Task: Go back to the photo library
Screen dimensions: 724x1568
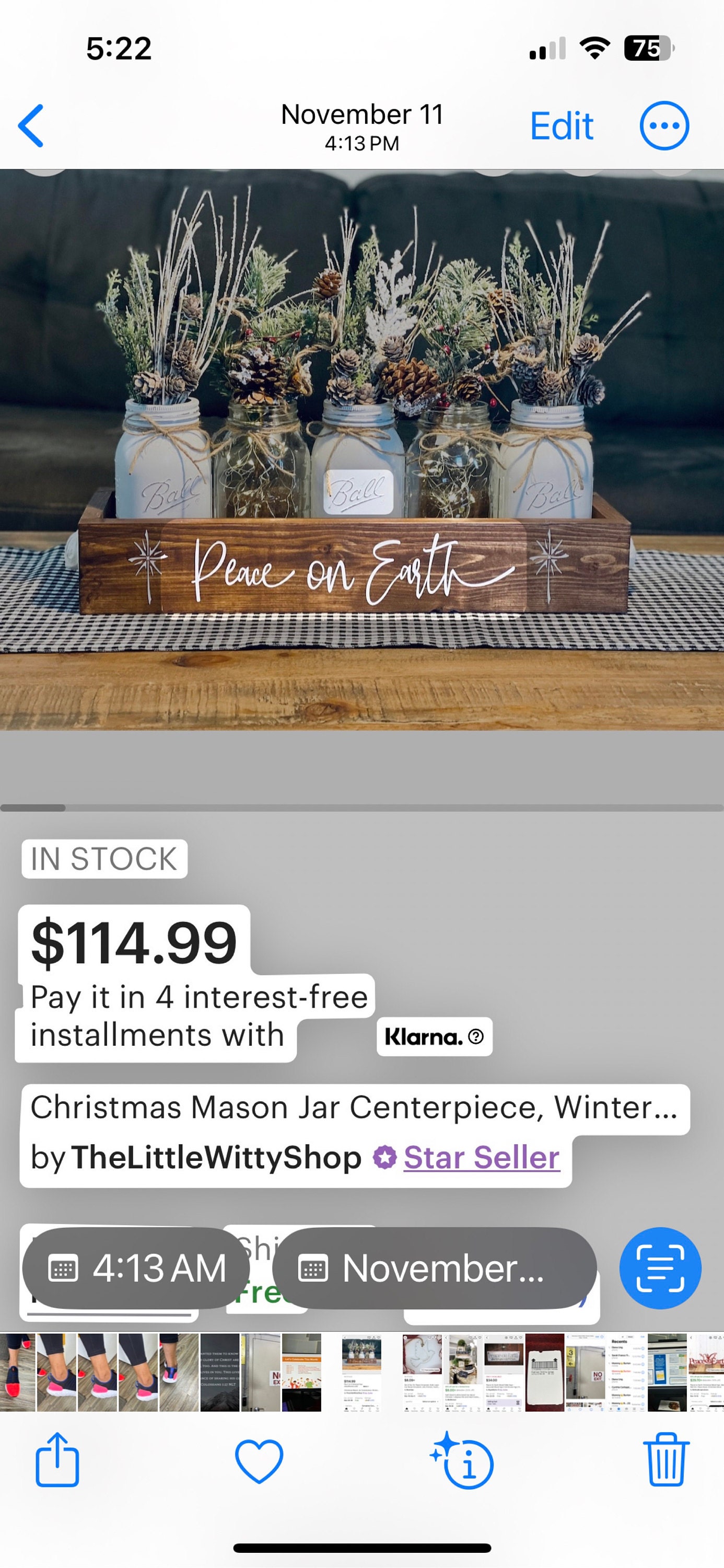Action: pyautogui.click(x=31, y=126)
